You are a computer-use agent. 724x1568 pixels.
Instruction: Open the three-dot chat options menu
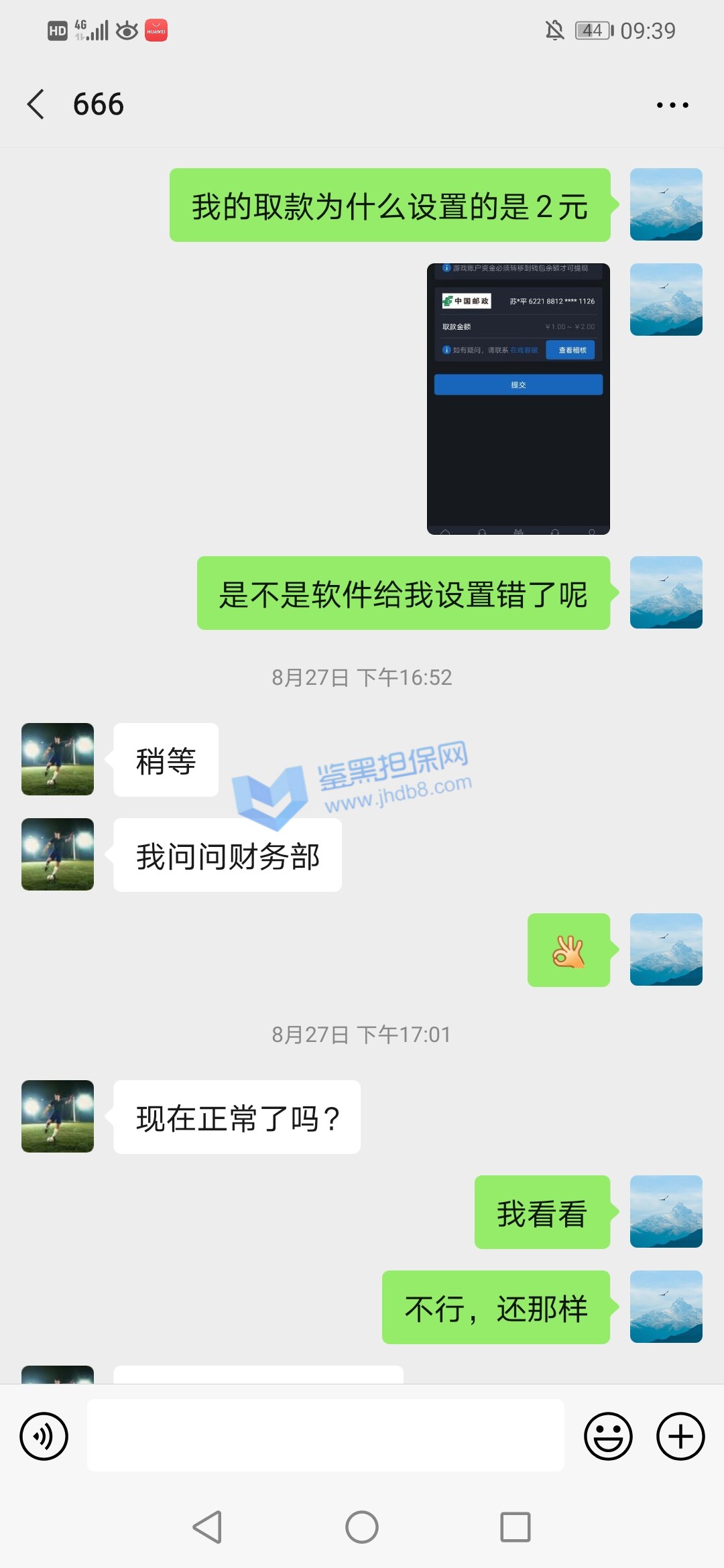(672, 105)
